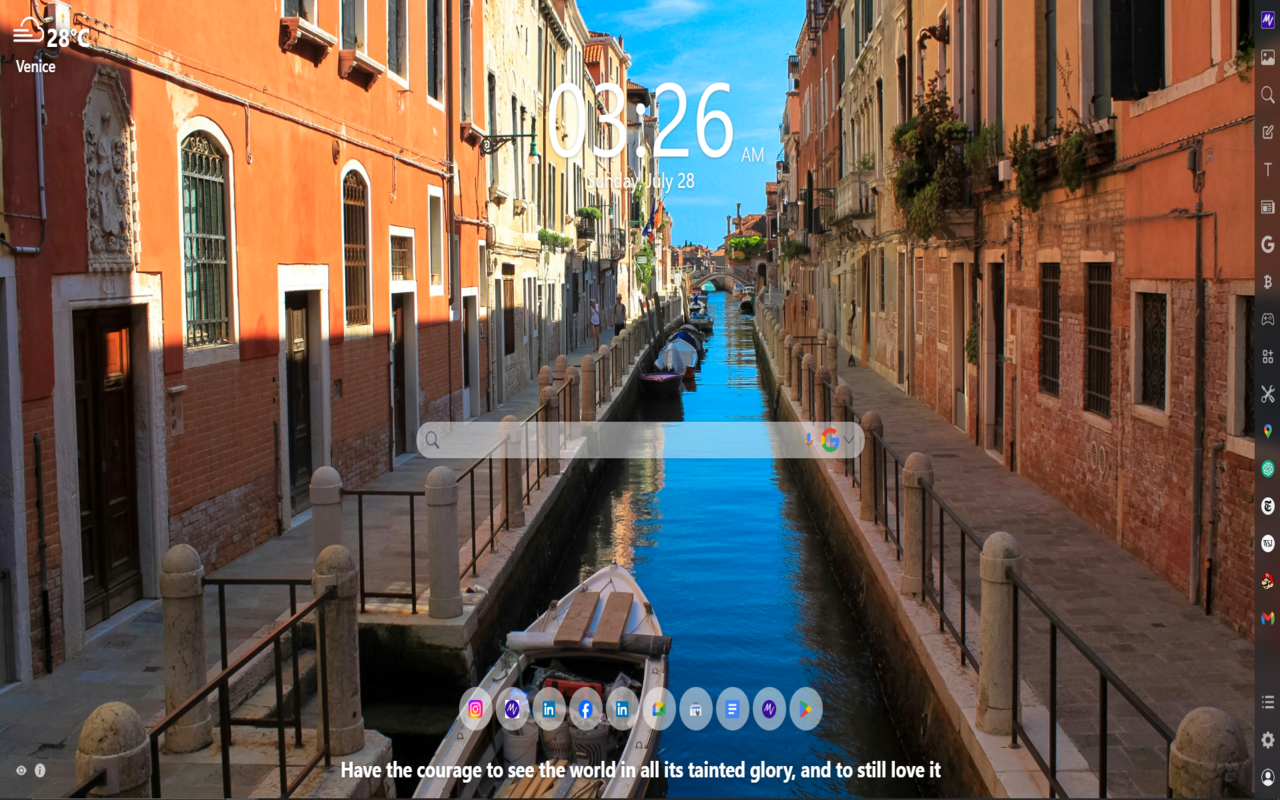Open Google Maps from the sidebar

tap(1267, 431)
